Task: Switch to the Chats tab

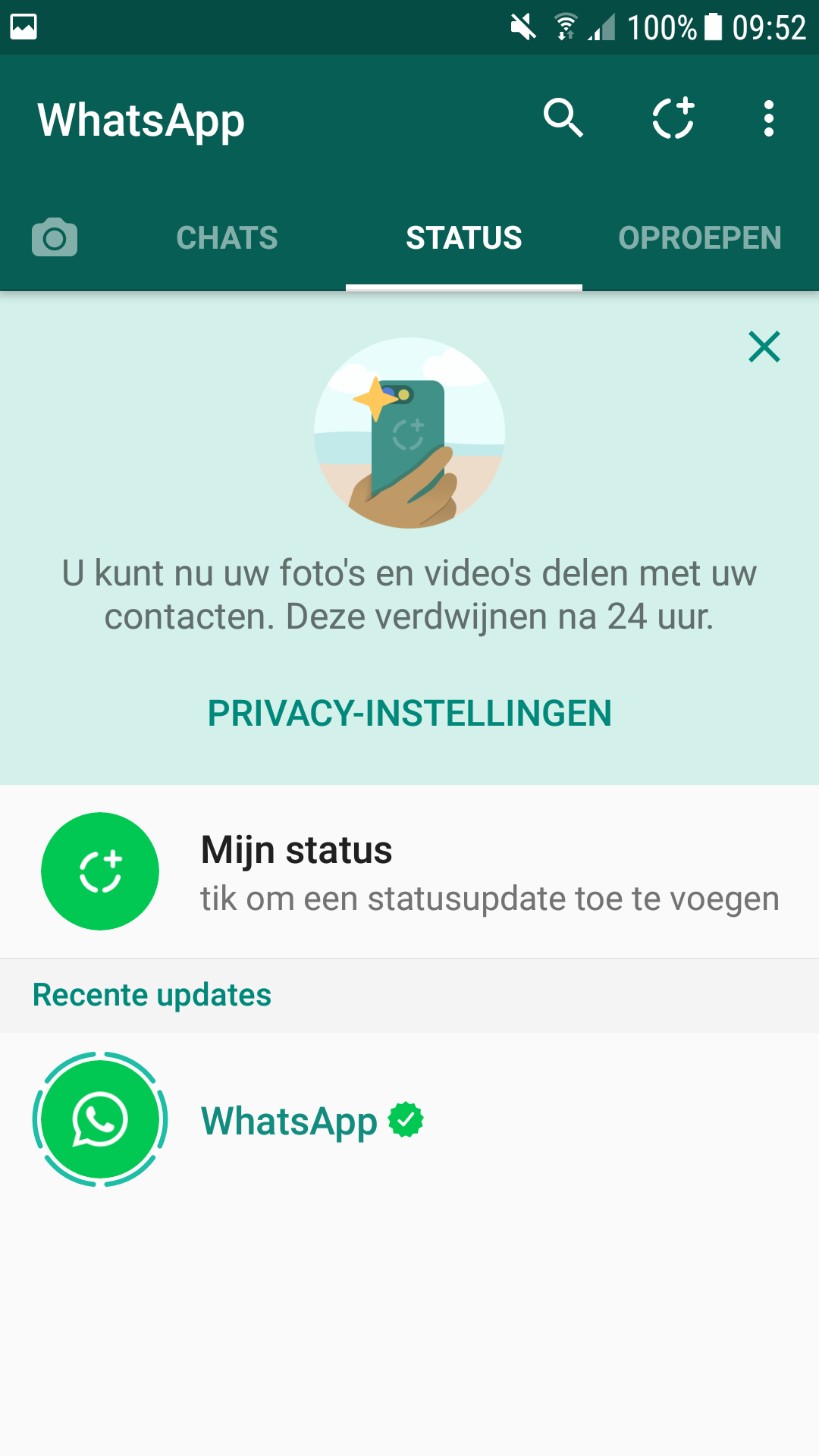Action: coord(227,238)
